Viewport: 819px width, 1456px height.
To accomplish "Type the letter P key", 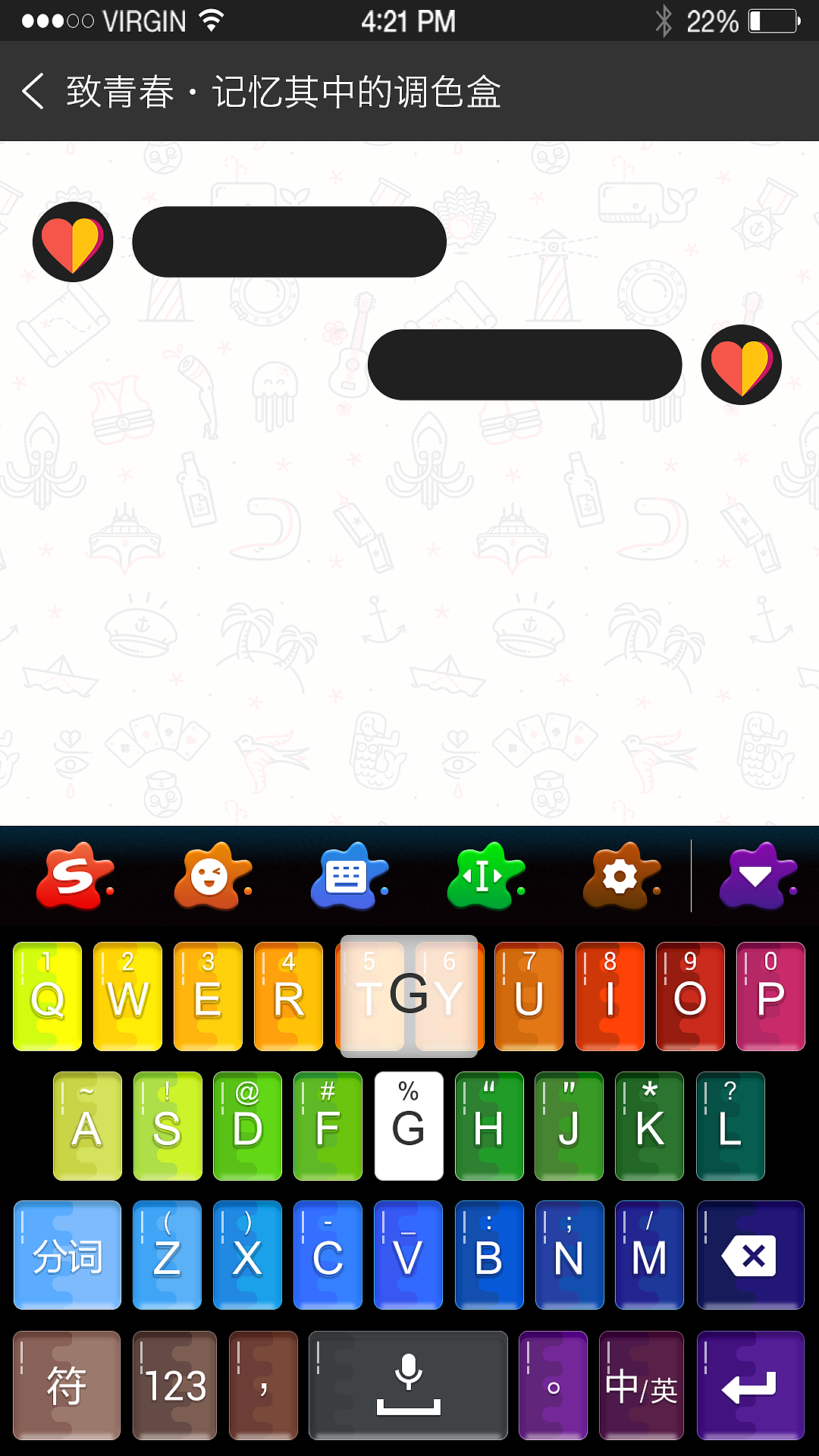I will pyautogui.click(x=770, y=996).
